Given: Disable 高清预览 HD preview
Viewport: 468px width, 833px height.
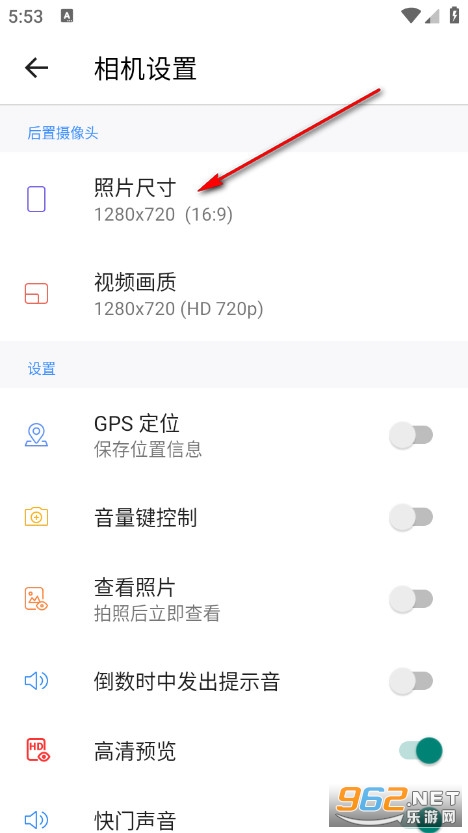Looking at the screenshot, I should 421,750.
